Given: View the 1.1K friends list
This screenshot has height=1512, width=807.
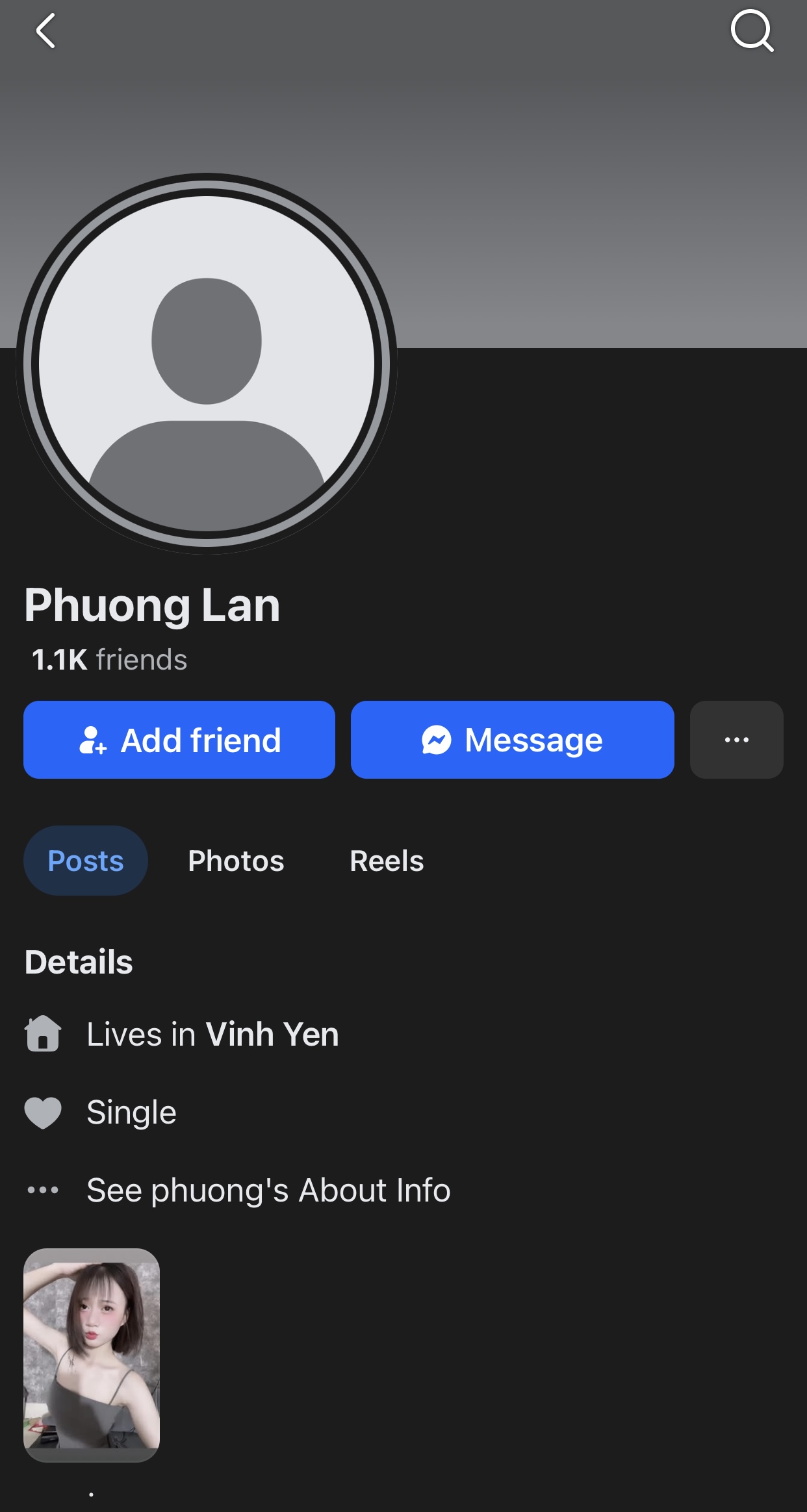Looking at the screenshot, I should coord(109,659).
